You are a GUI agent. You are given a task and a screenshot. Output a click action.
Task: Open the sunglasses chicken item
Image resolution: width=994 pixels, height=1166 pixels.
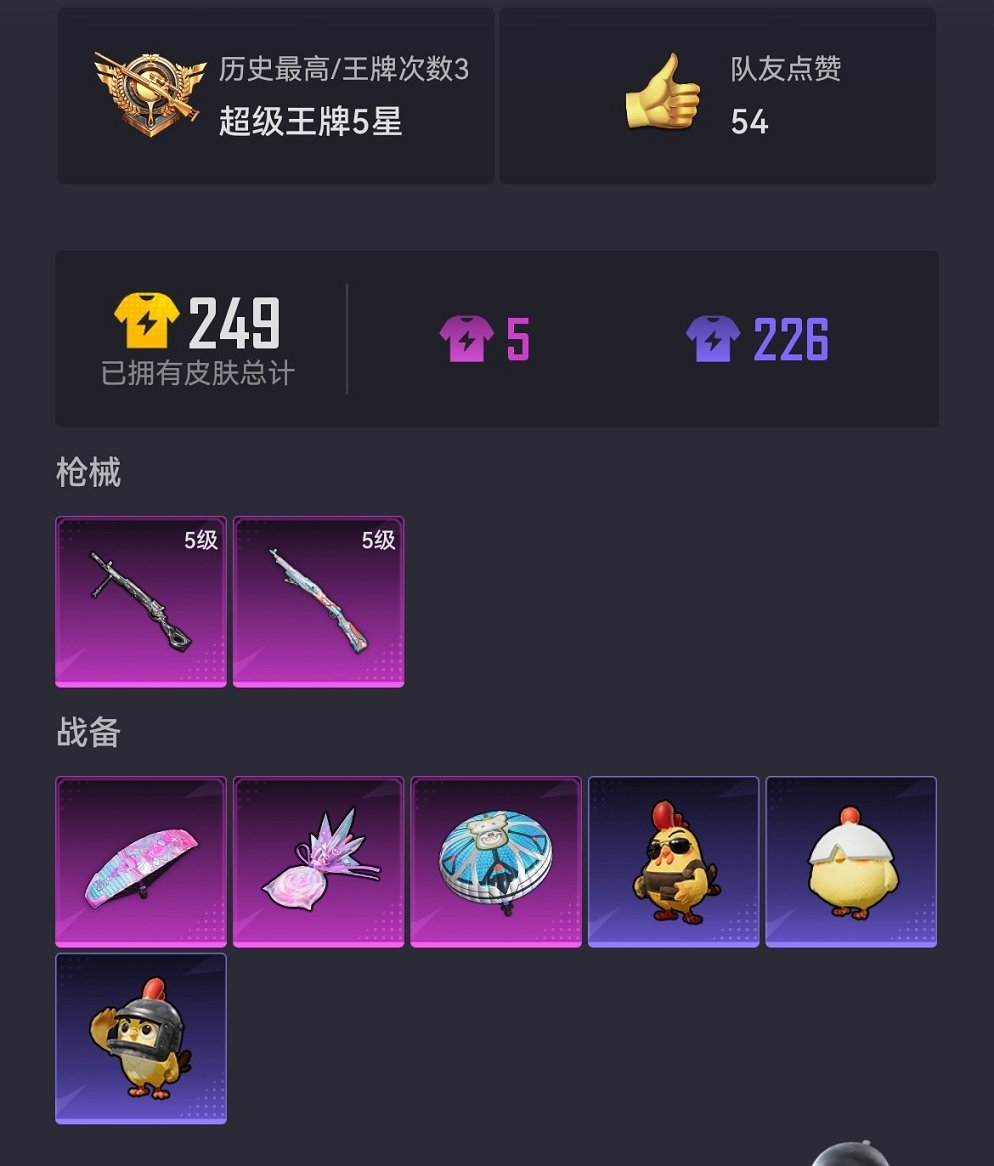click(x=673, y=861)
